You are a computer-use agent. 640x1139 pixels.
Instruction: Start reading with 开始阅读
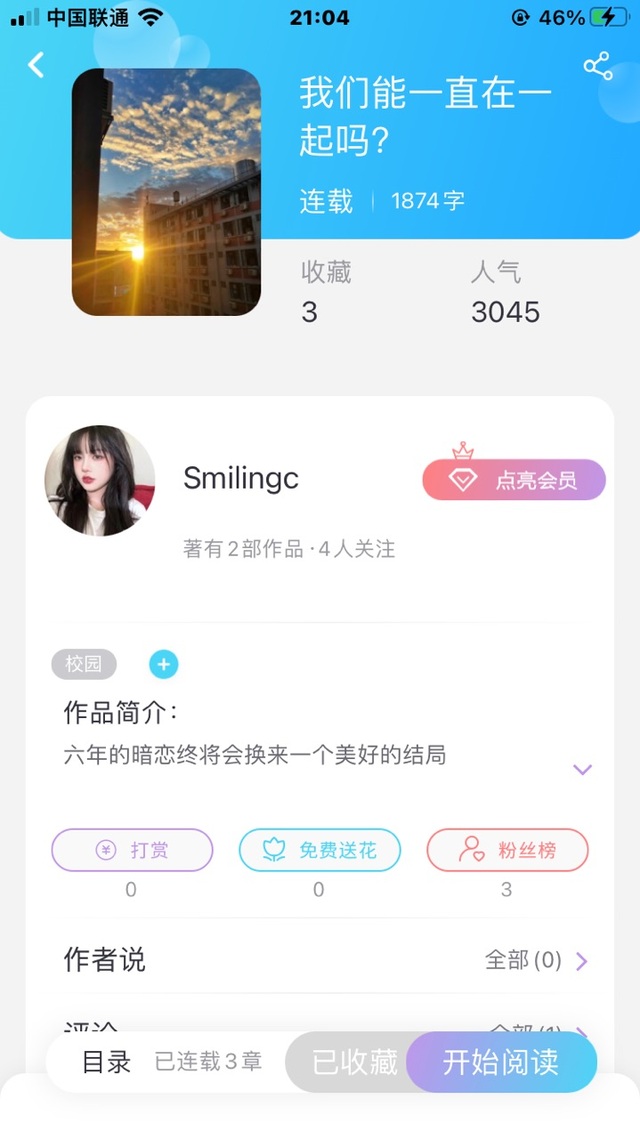coord(502,1062)
